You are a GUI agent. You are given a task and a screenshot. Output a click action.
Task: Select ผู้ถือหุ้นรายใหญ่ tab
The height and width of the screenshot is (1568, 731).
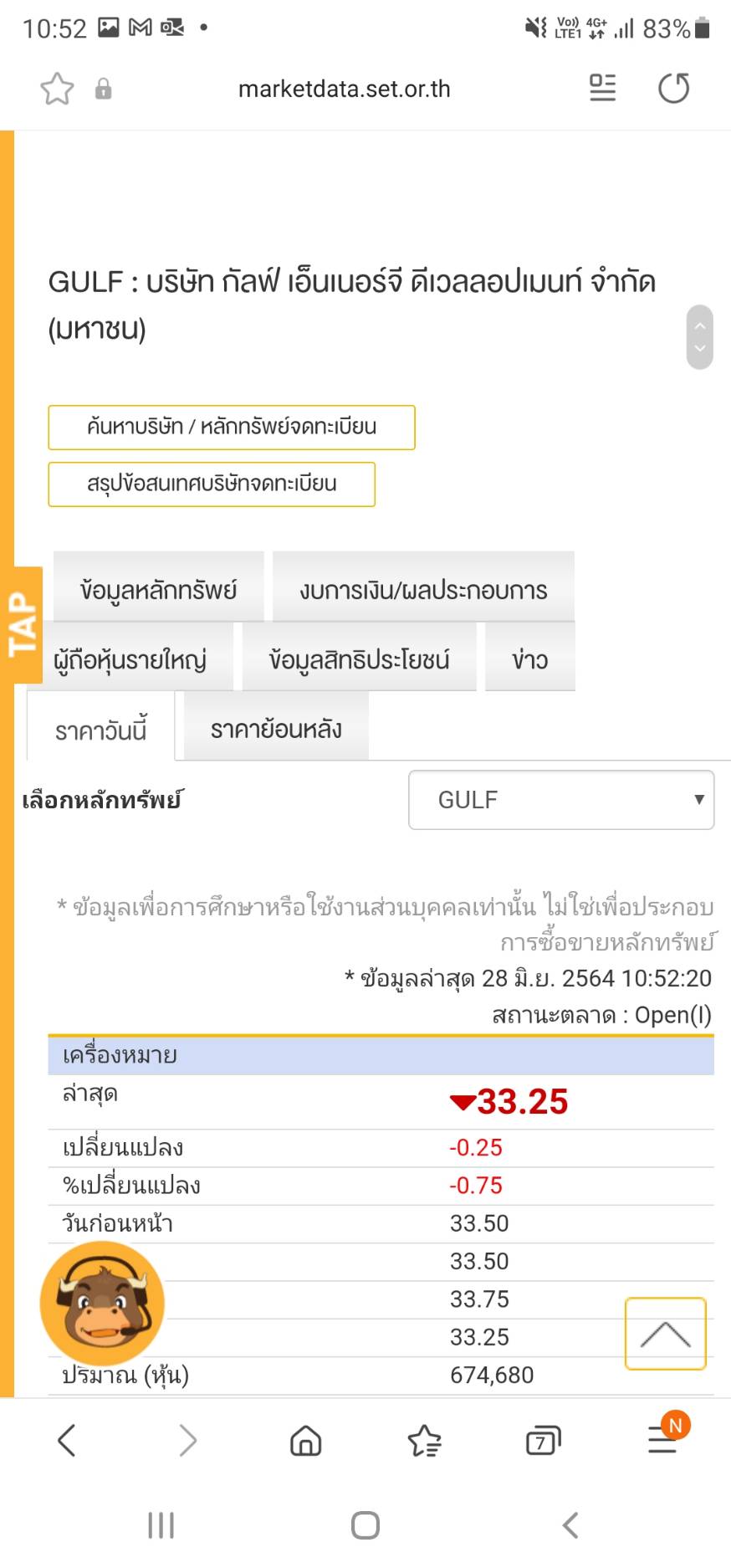[130, 658]
